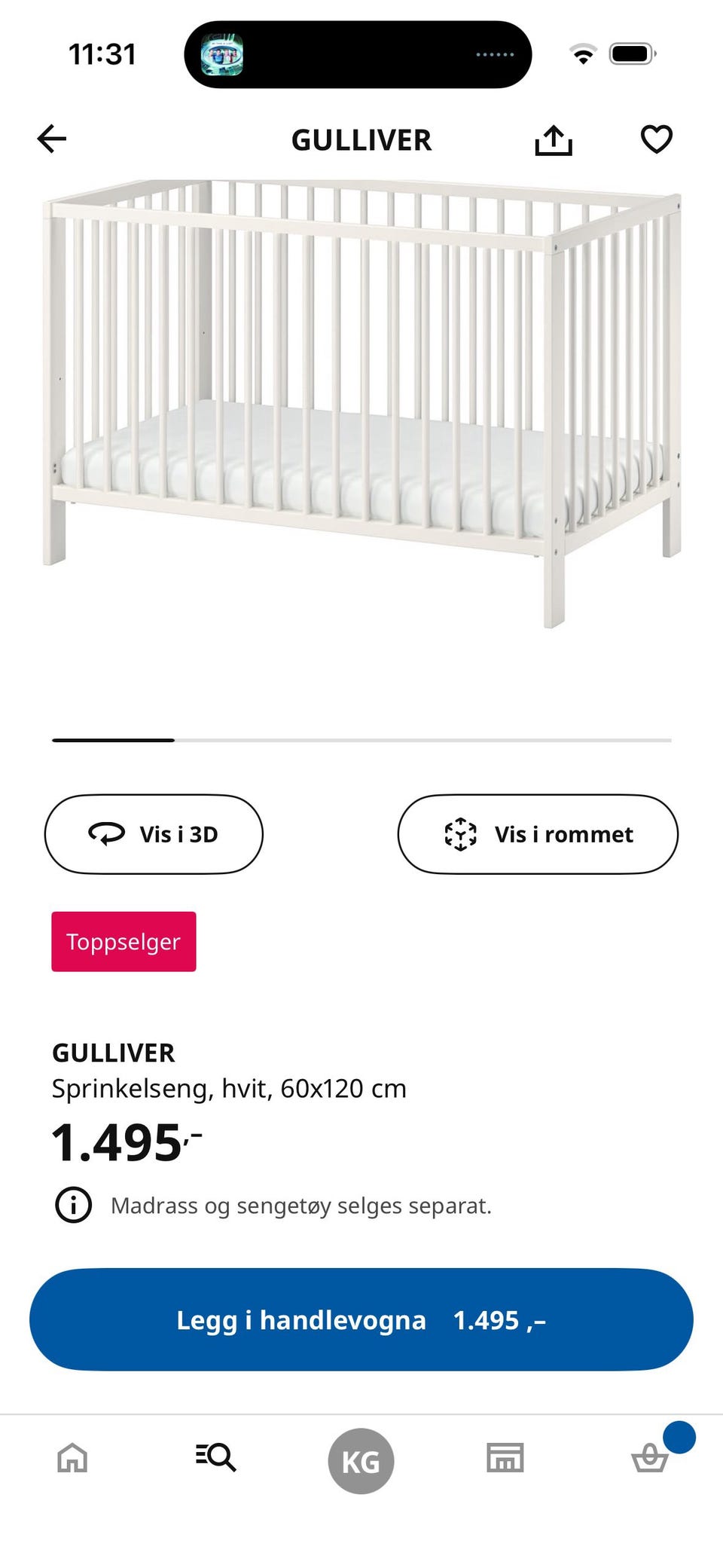Screen dimensions: 723x1568
Task: Tap the info icon next to mattress note
Action: [72, 1205]
